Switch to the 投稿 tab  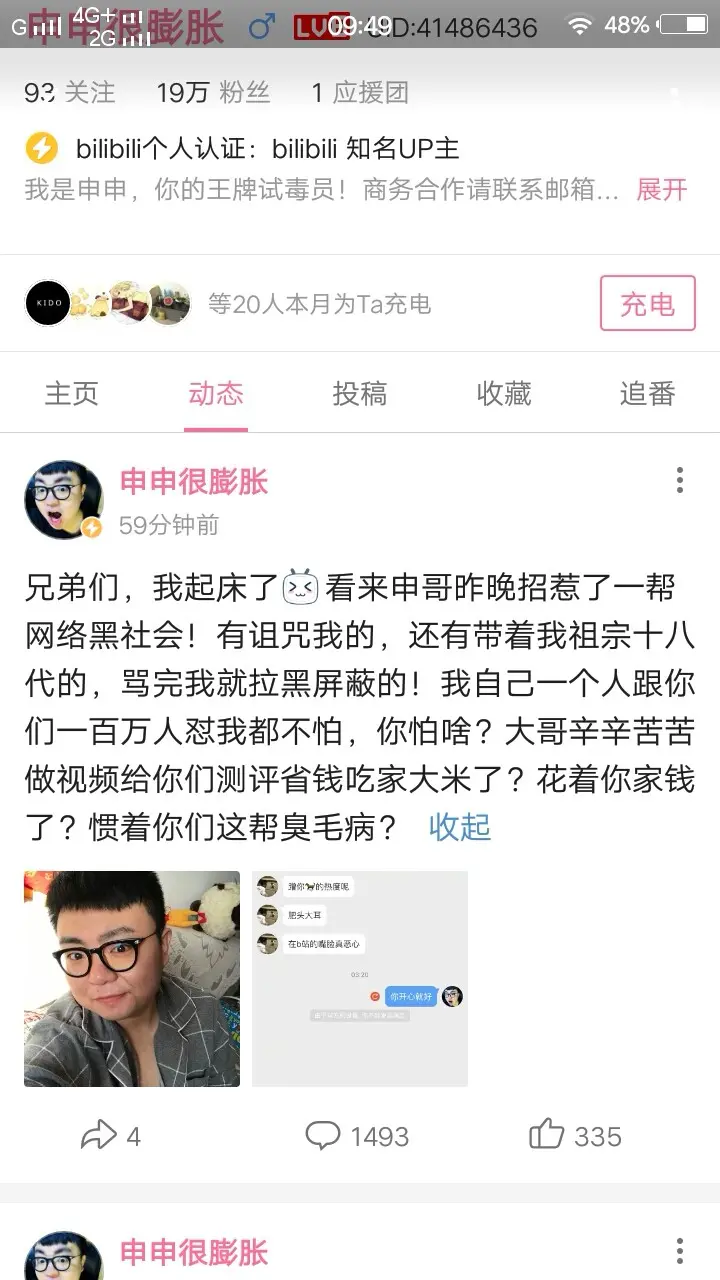[x=360, y=394]
